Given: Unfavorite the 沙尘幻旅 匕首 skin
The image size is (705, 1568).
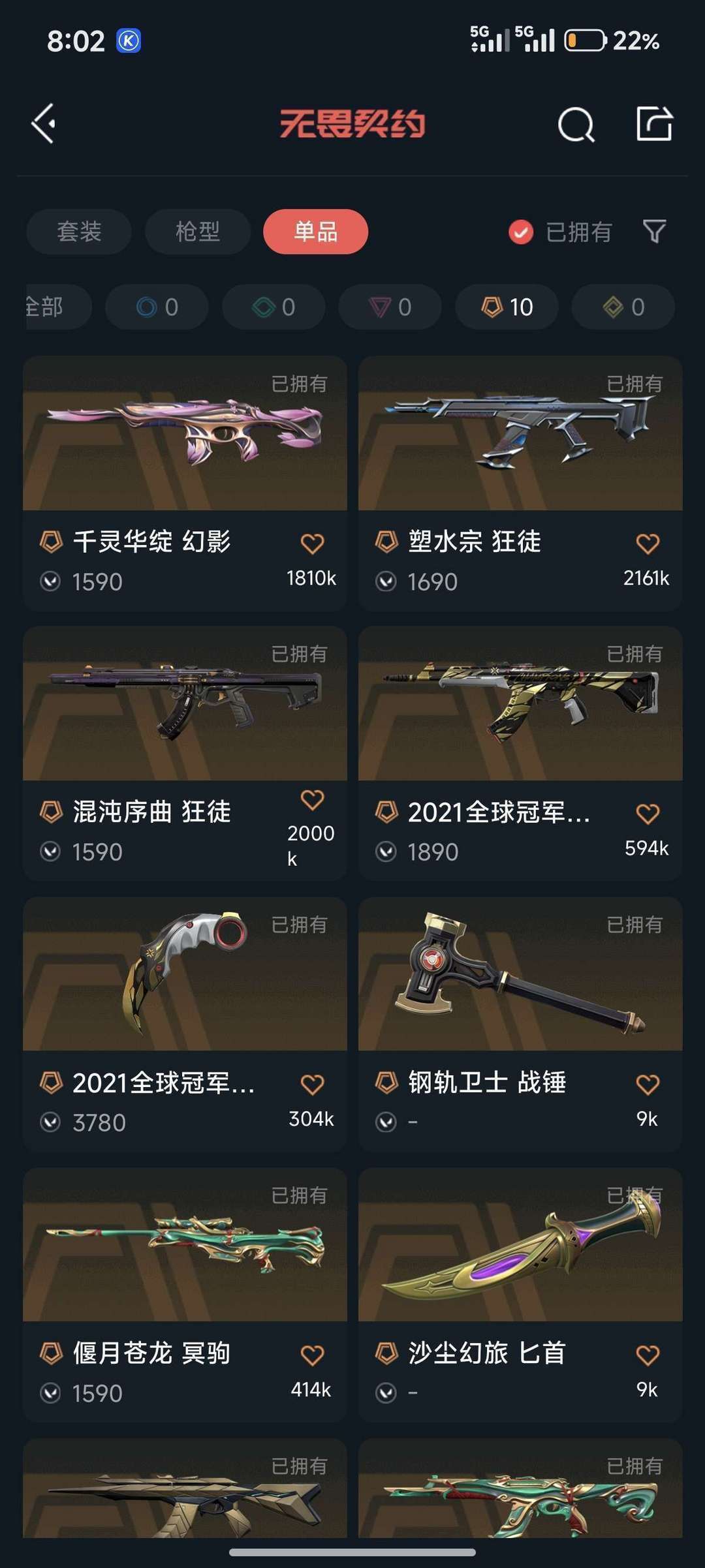Looking at the screenshot, I should (x=647, y=1353).
